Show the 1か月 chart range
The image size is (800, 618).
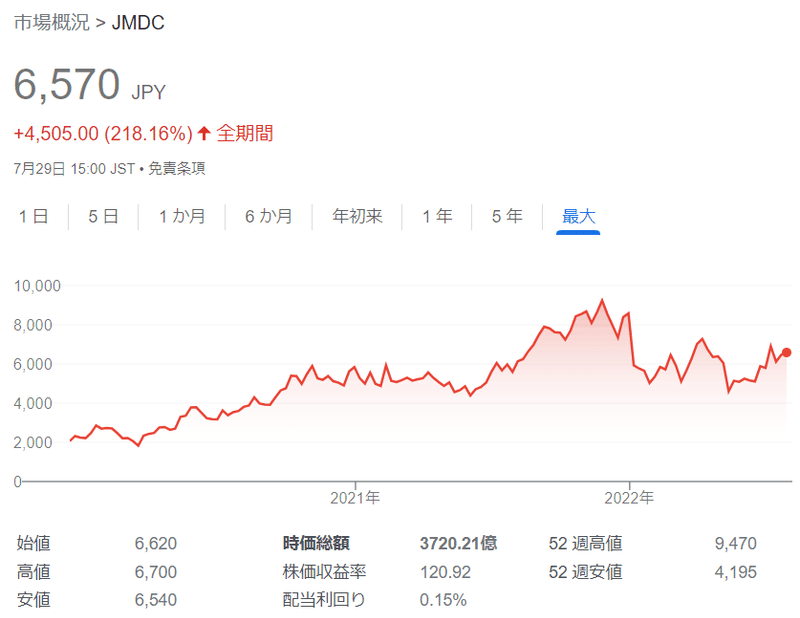click(x=181, y=216)
